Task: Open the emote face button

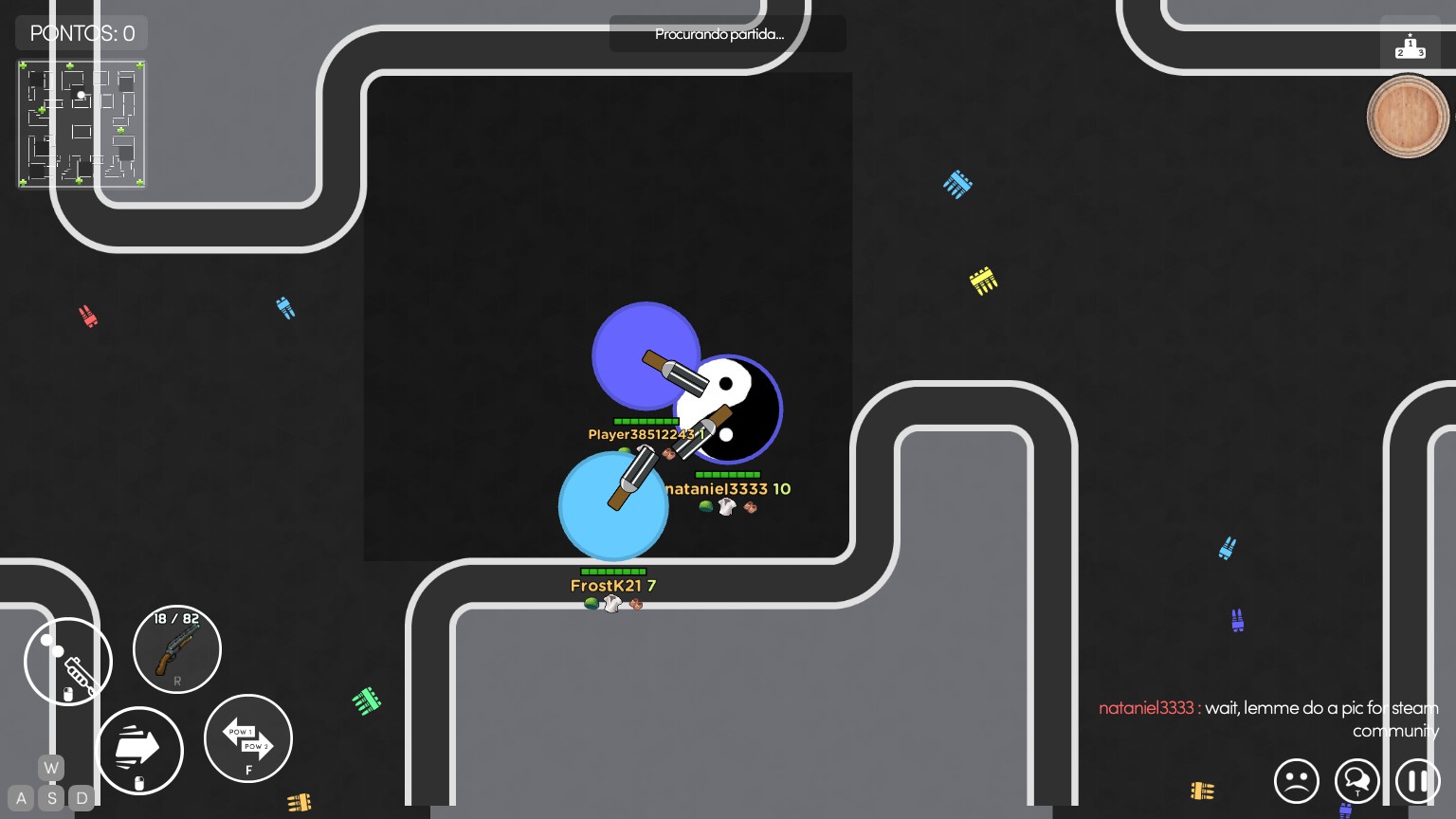Action: [x=1296, y=782]
